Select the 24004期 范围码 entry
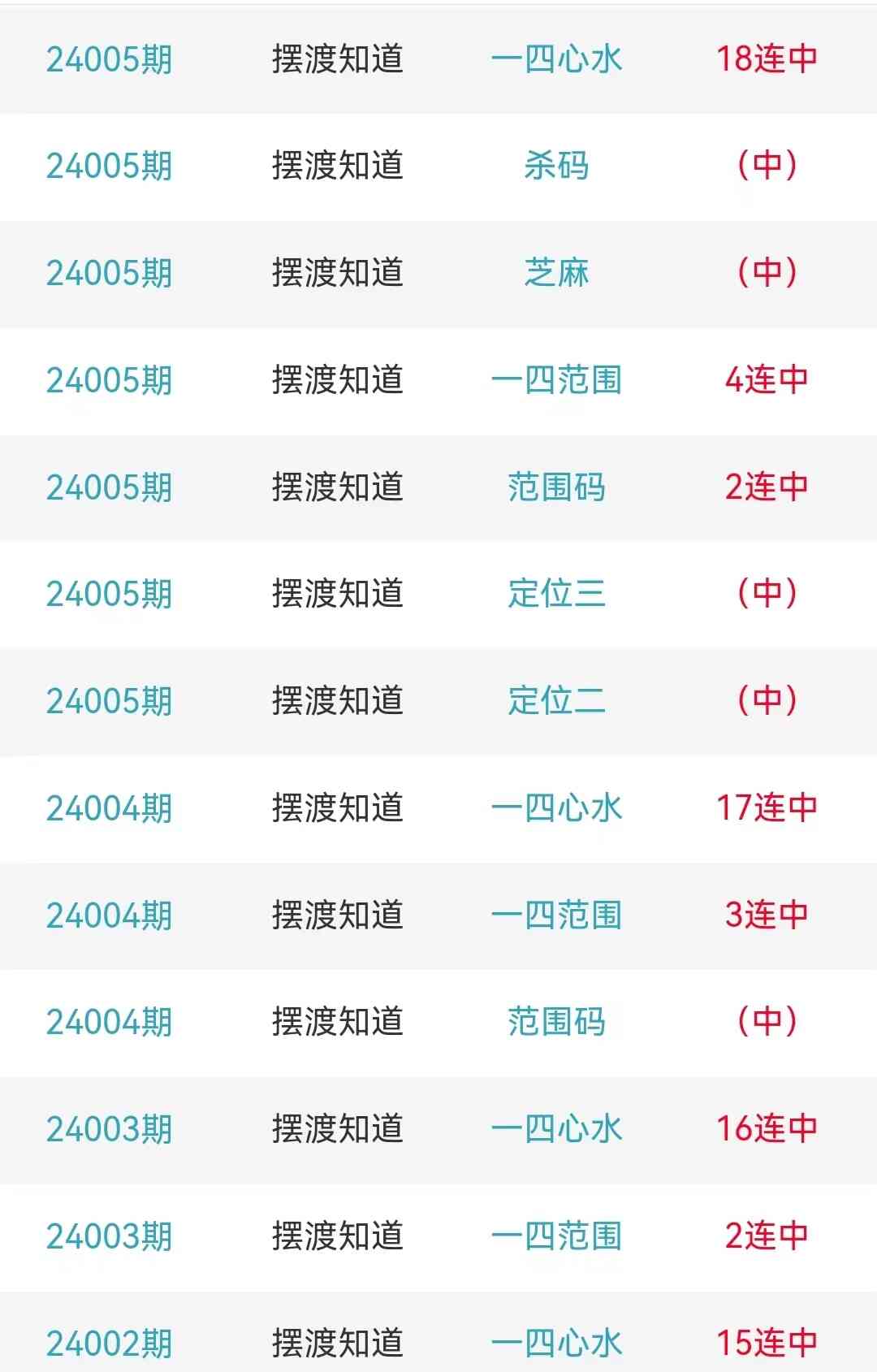Image resolution: width=877 pixels, height=1372 pixels. (556, 1022)
